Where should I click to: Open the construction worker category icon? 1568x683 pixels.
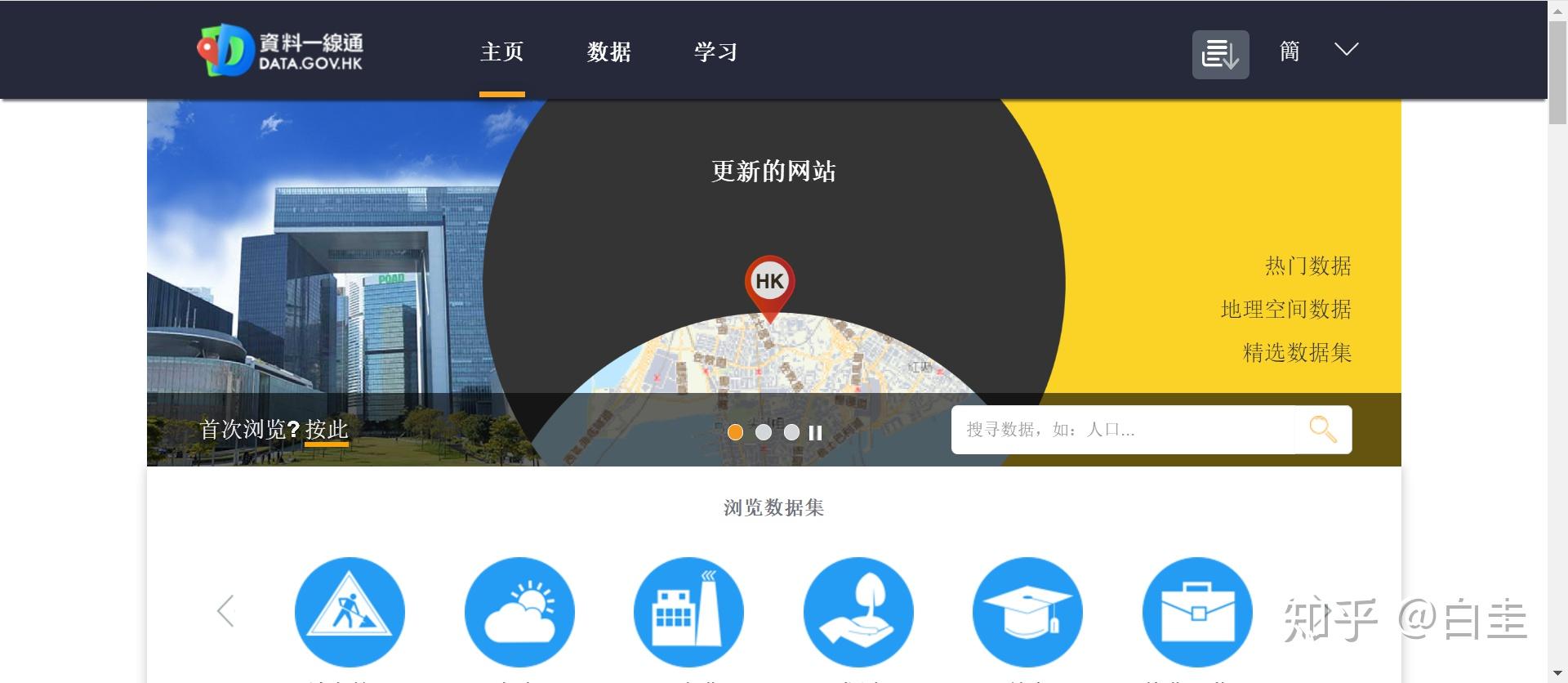coord(350,612)
